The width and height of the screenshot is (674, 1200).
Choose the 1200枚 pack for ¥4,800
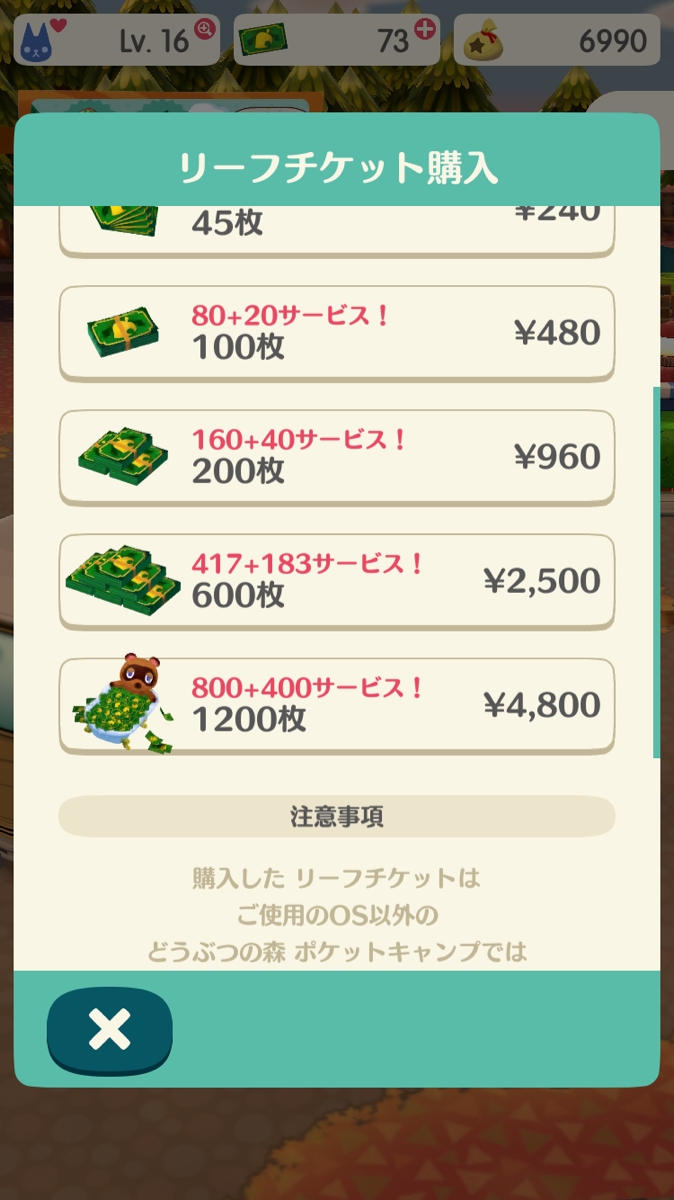[x=336, y=704]
